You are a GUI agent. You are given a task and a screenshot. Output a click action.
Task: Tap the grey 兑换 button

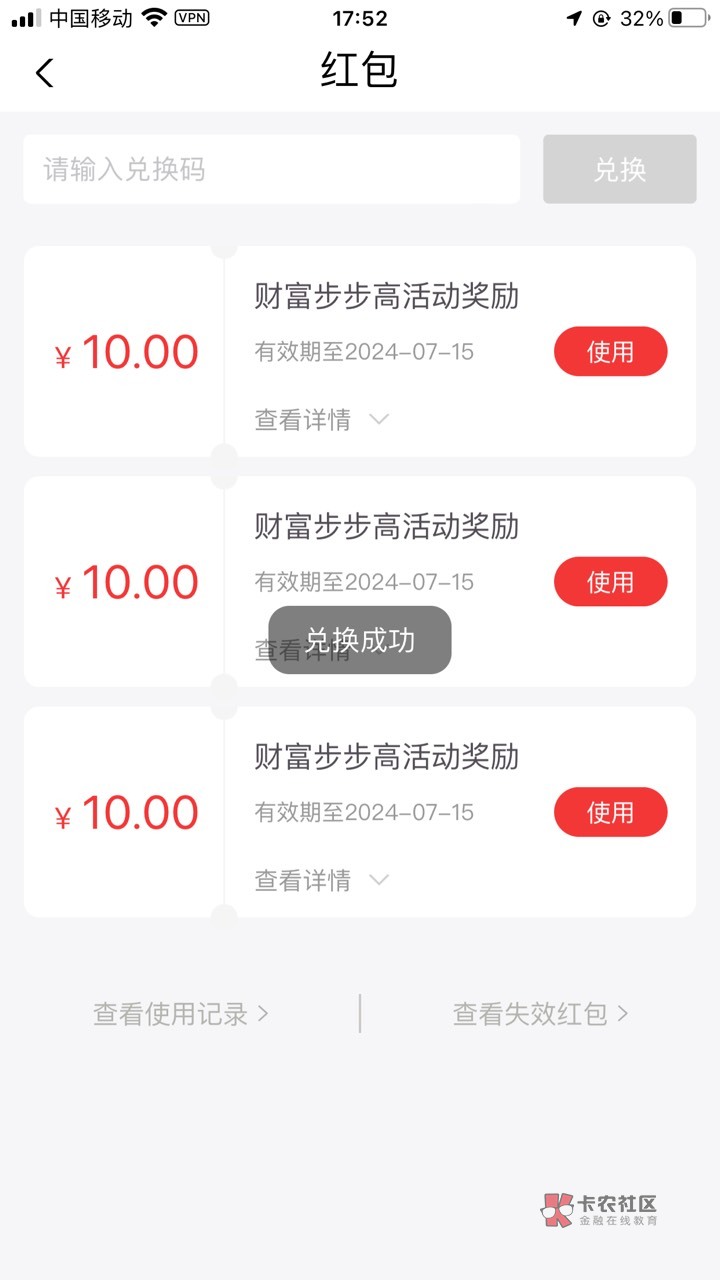(x=619, y=170)
